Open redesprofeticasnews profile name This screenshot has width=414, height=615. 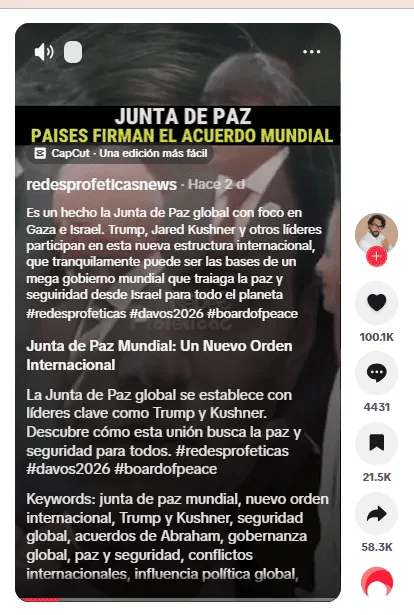[x=102, y=184]
